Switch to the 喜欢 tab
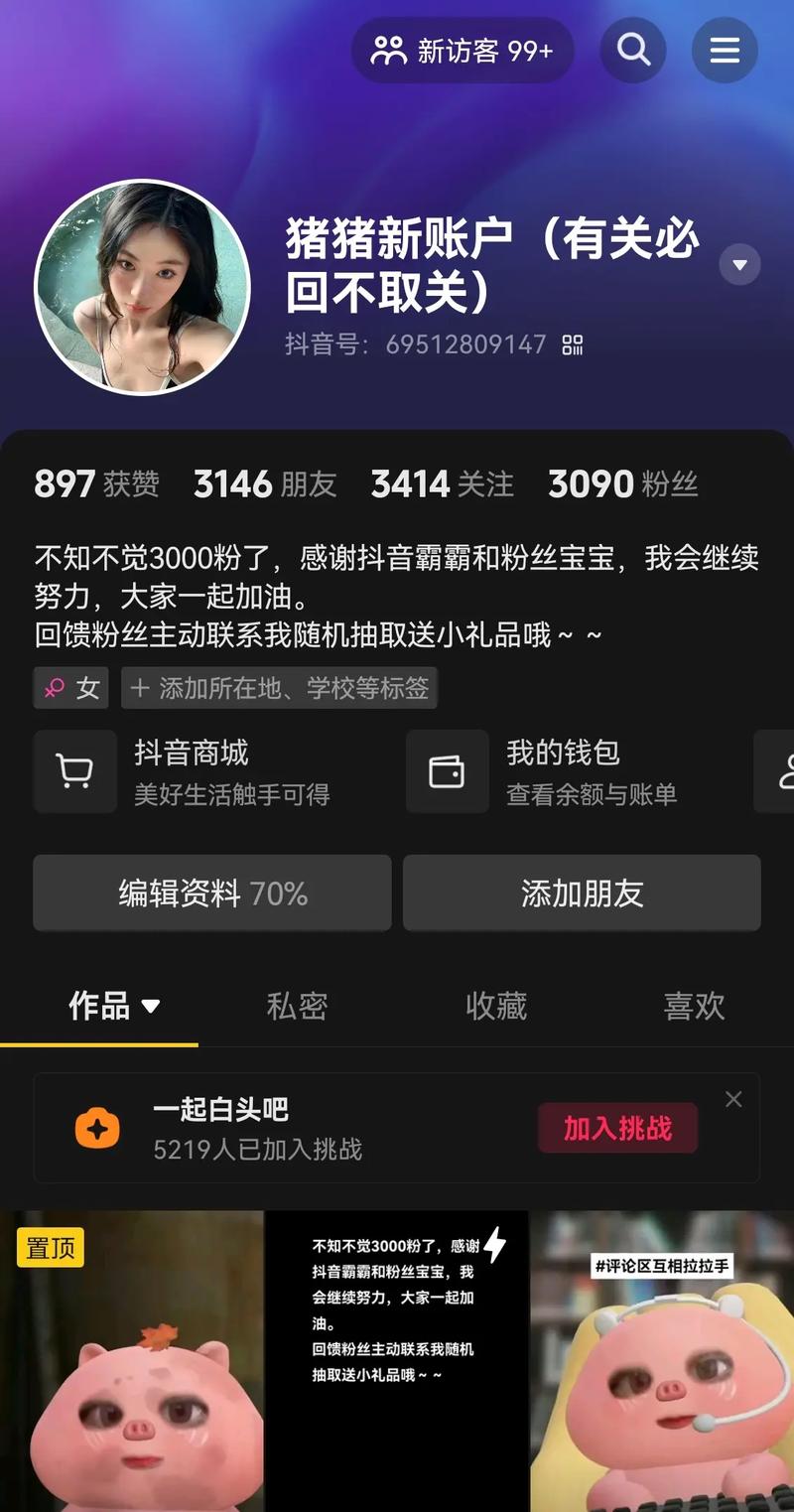Viewport: 794px width, 1512px height. (694, 1006)
